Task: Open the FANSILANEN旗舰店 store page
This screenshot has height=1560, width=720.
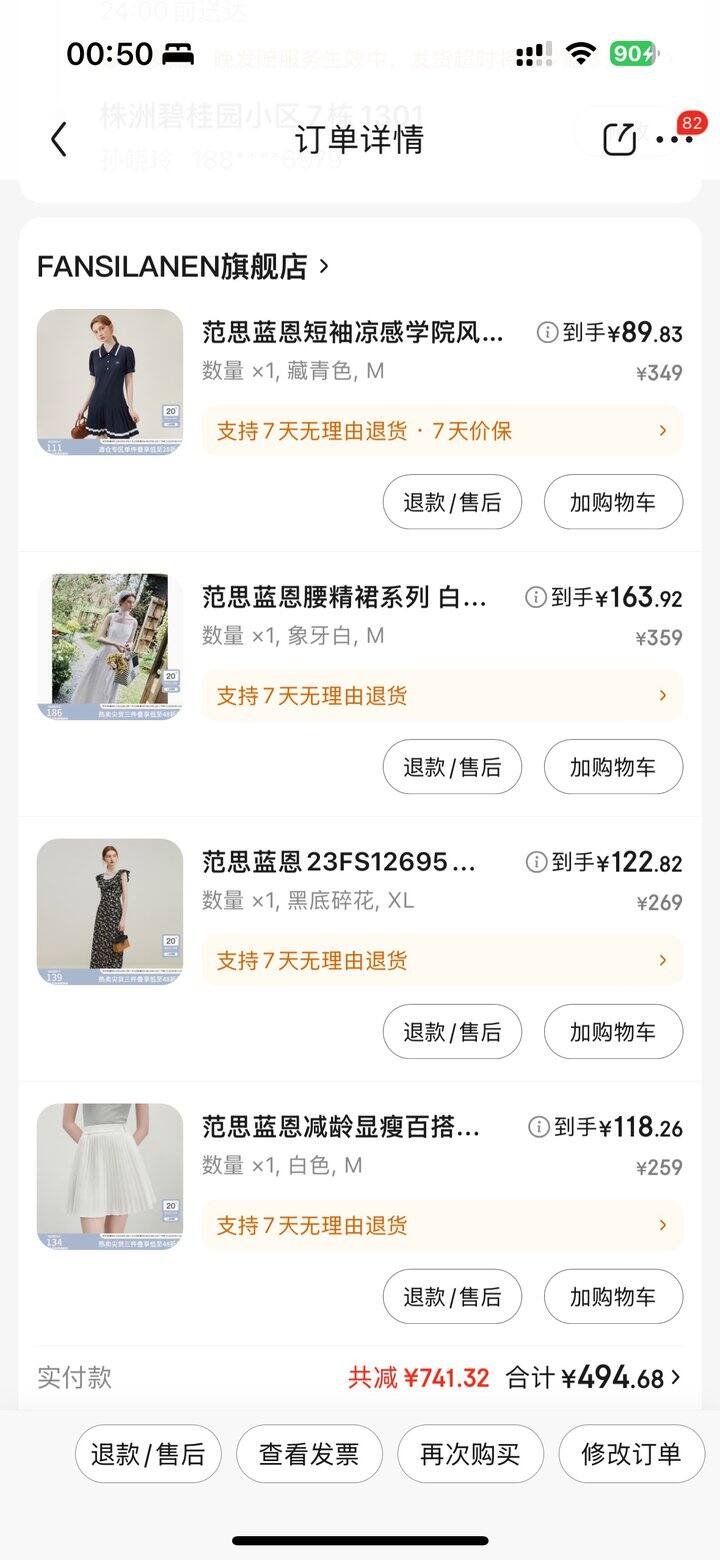Action: (x=183, y=266)
